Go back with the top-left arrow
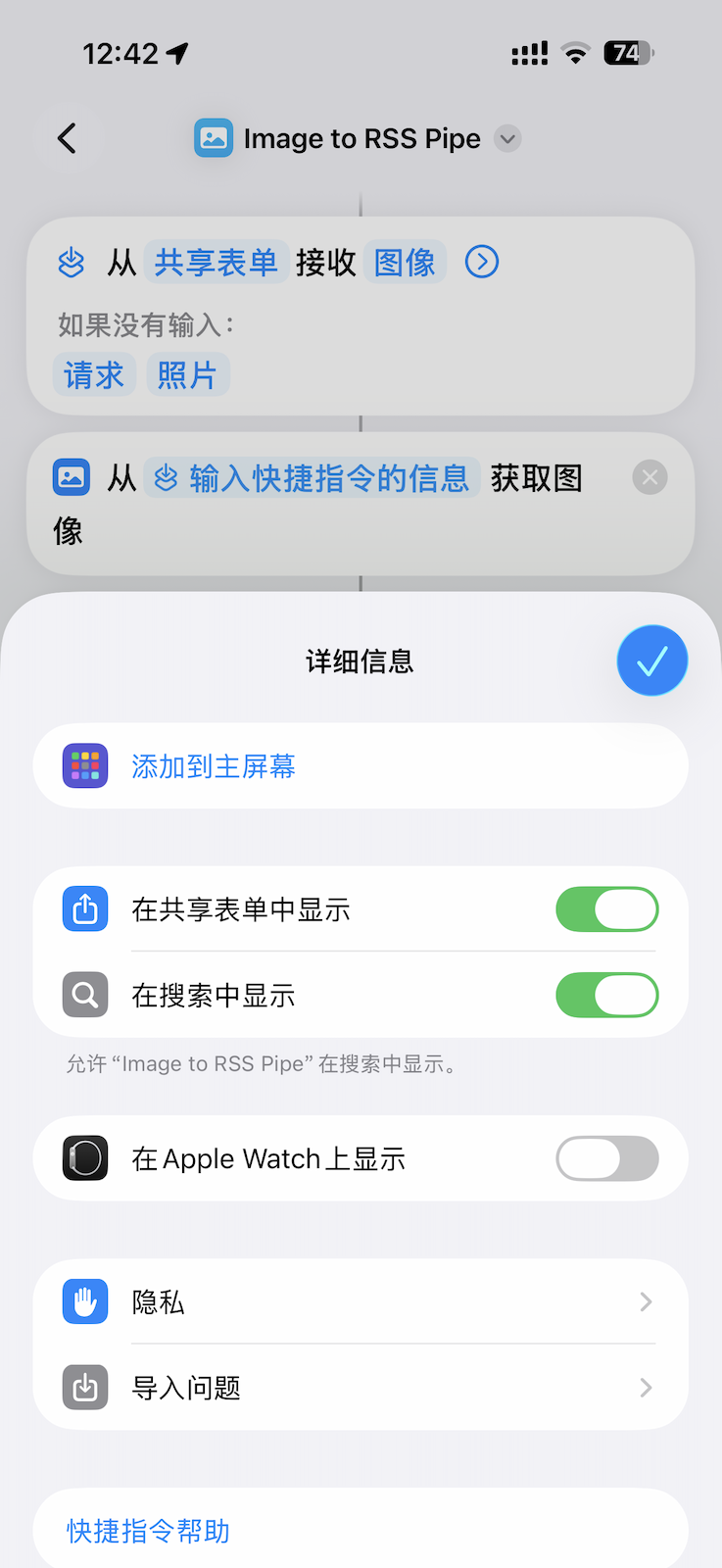Screen dimensions: 722x1568 [x=67, y=138]
